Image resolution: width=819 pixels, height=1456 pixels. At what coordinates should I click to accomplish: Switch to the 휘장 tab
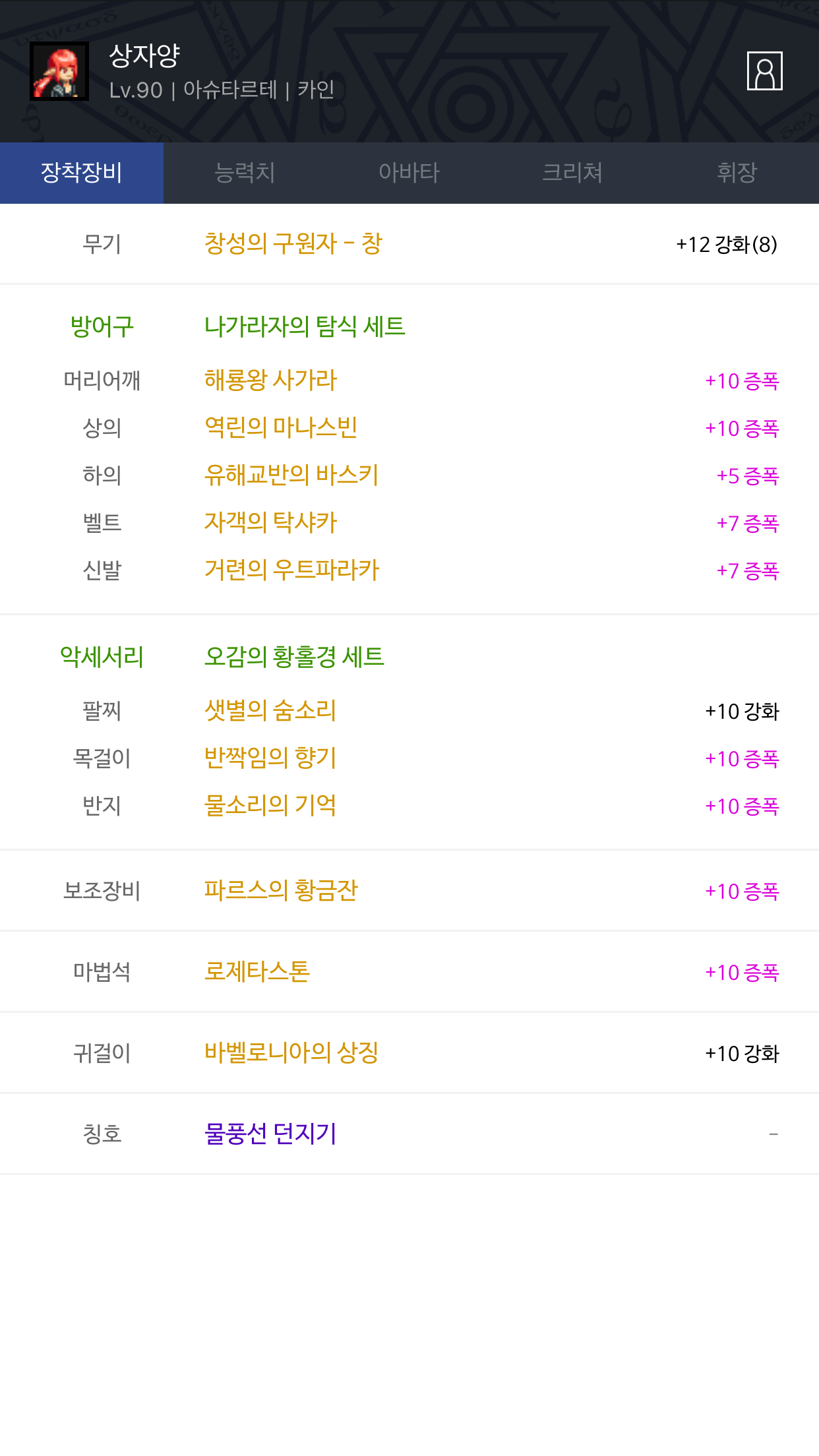coord(737,173)
